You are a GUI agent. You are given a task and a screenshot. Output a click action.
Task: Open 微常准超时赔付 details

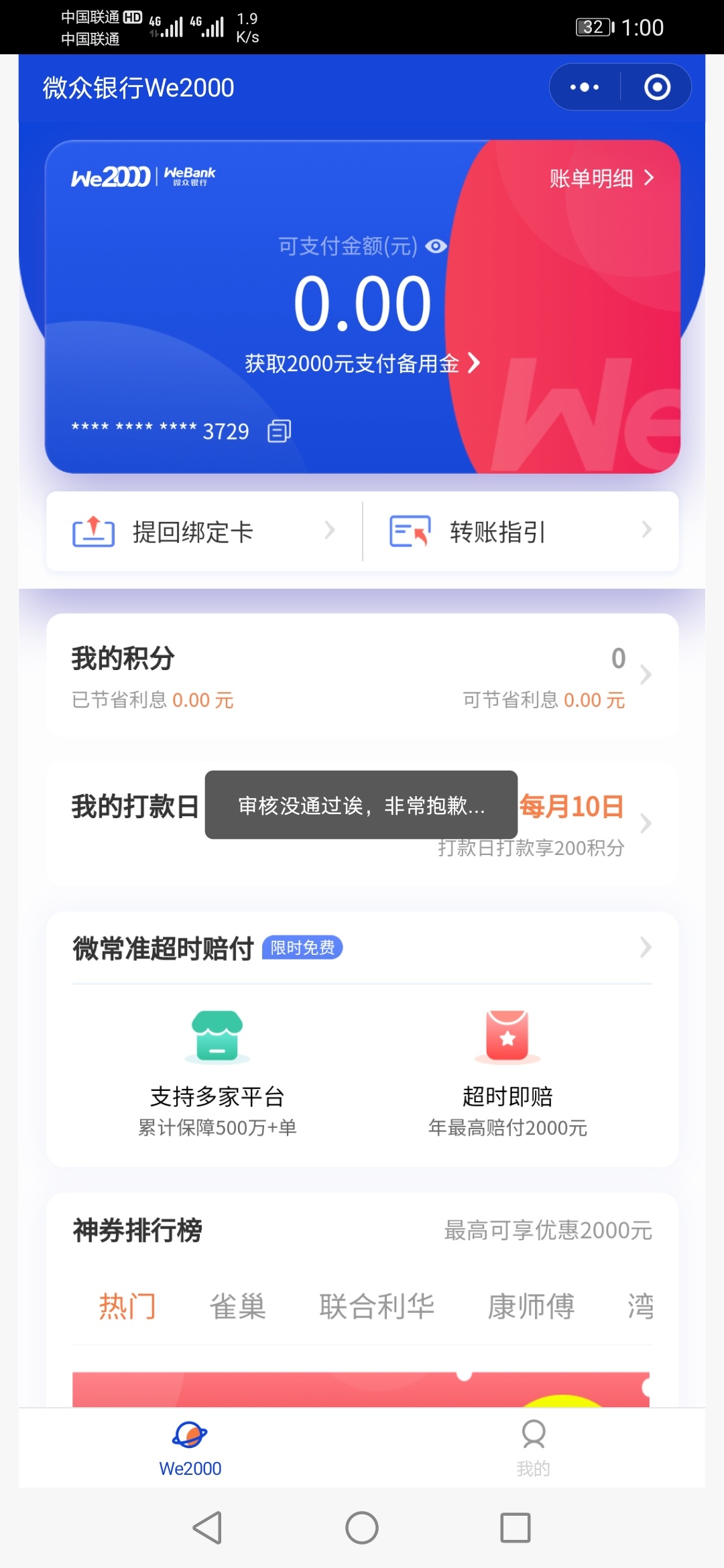coord(362,948)
